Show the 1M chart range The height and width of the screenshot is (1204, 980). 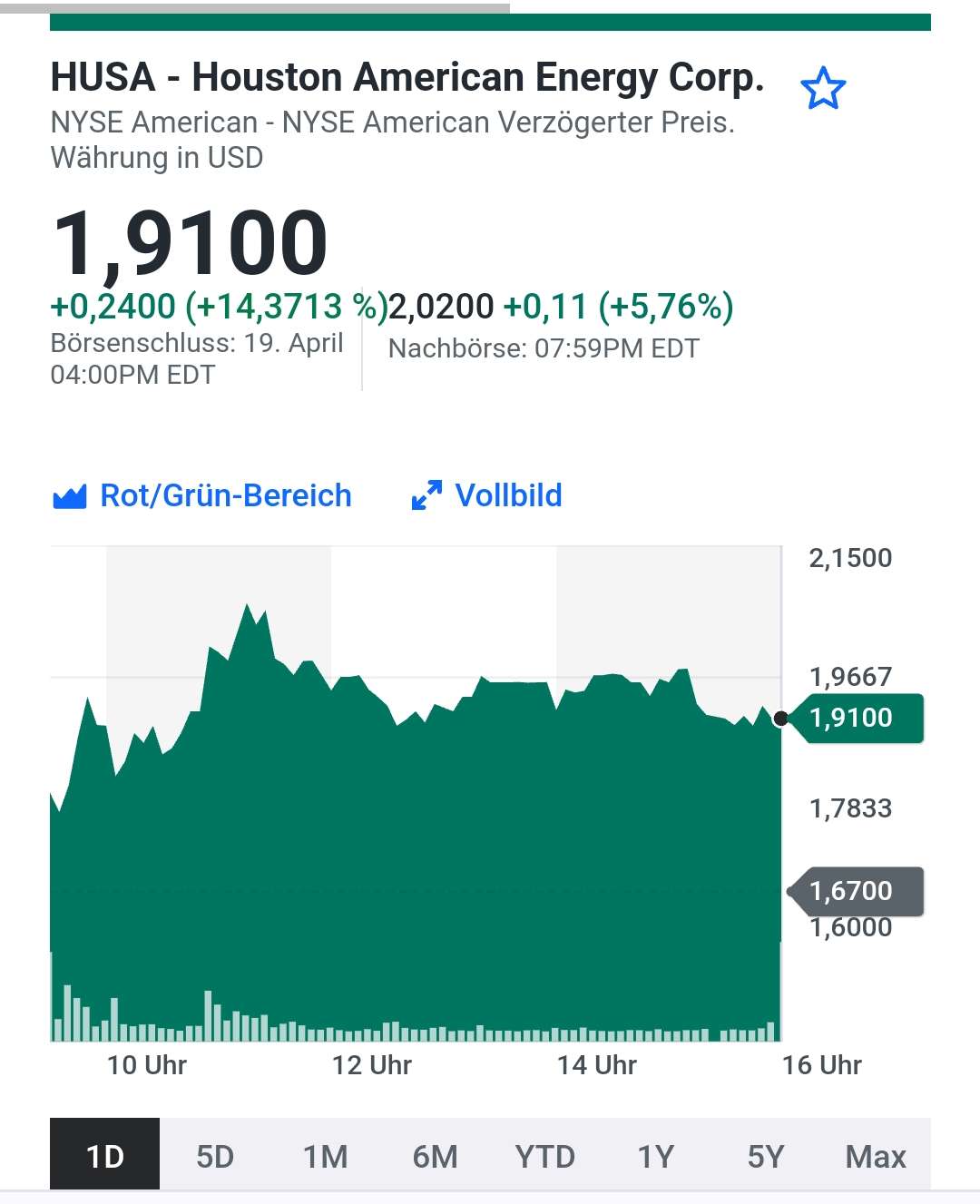tap(325, 1156)
